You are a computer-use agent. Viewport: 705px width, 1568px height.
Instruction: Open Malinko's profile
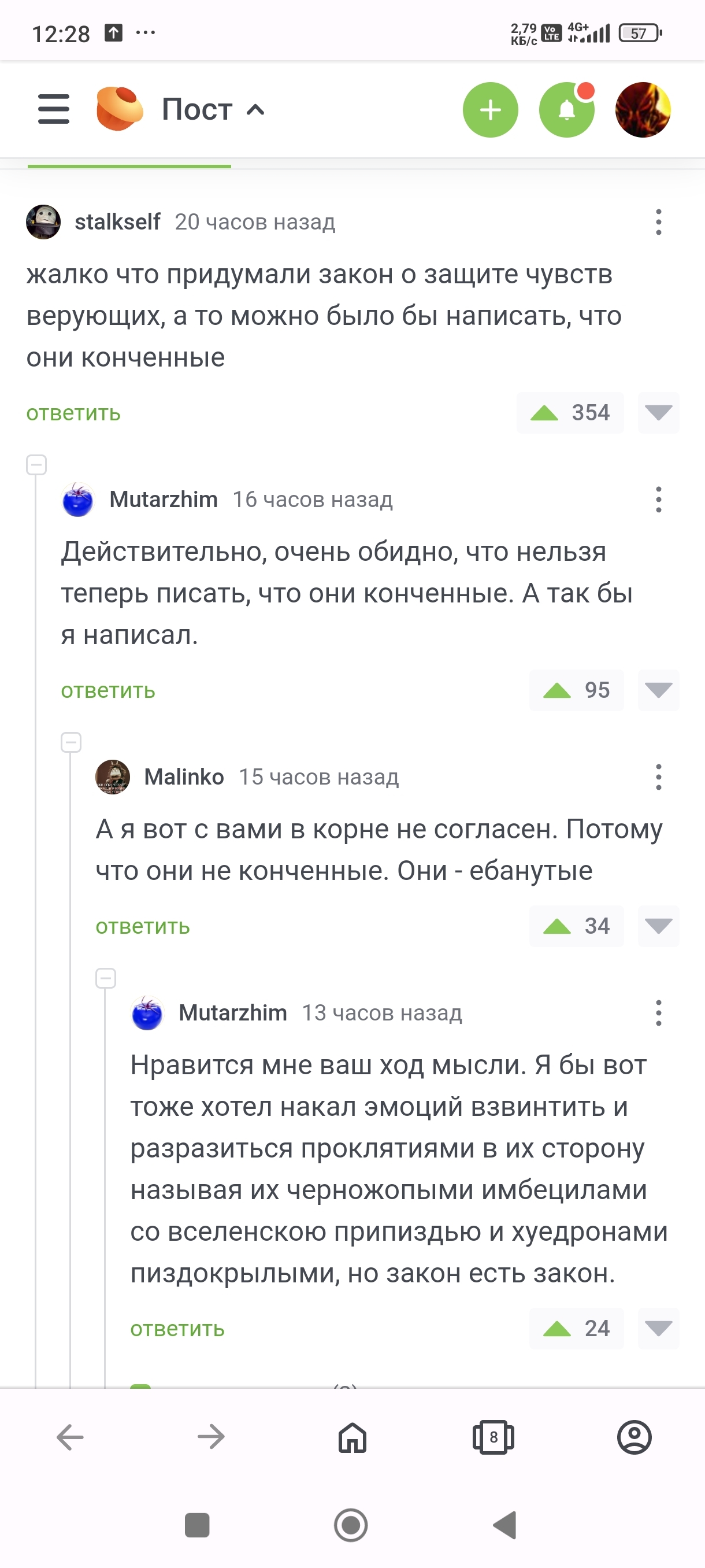(183, 777)
